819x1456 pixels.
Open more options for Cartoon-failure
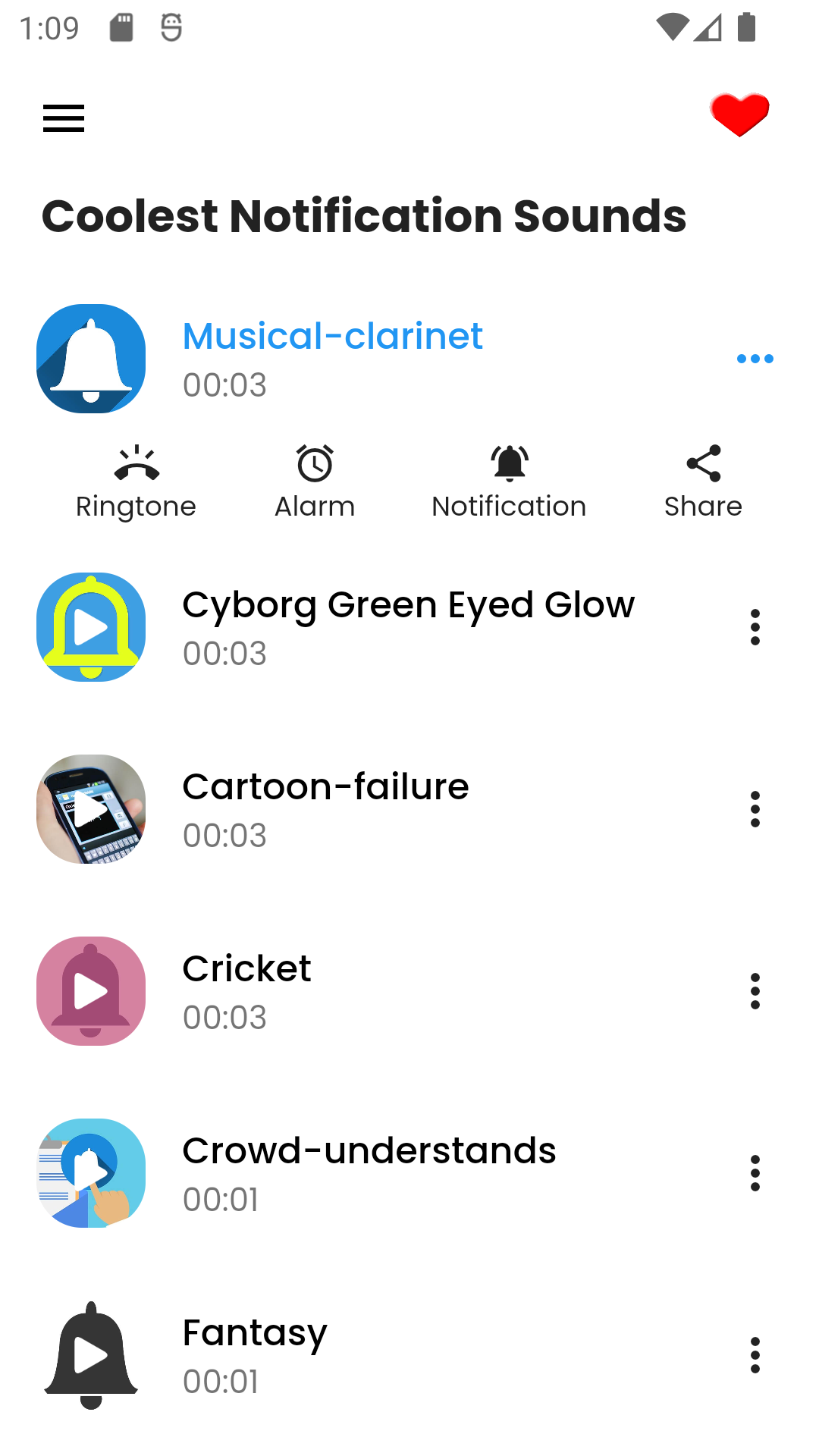tap(755, 809)
